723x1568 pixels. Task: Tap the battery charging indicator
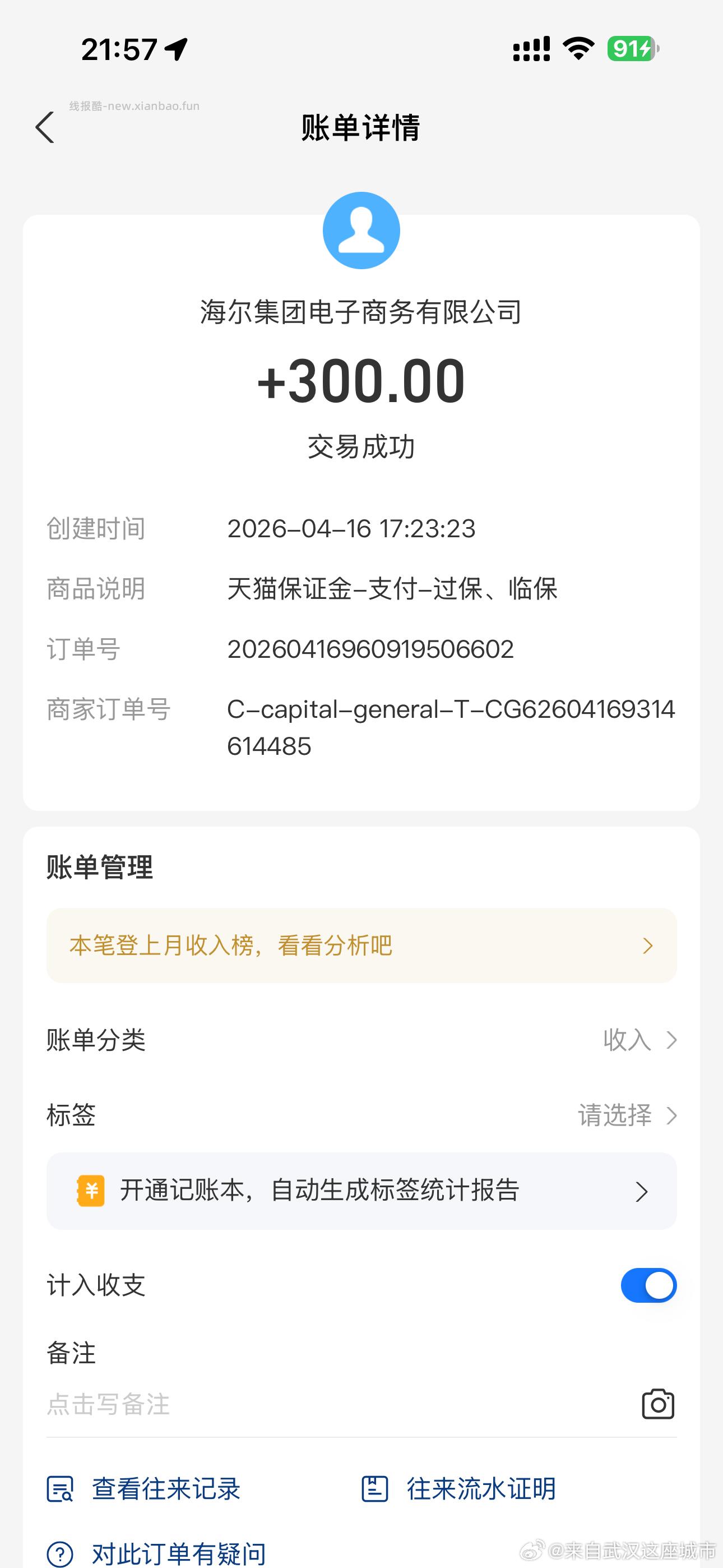[631, 48]
